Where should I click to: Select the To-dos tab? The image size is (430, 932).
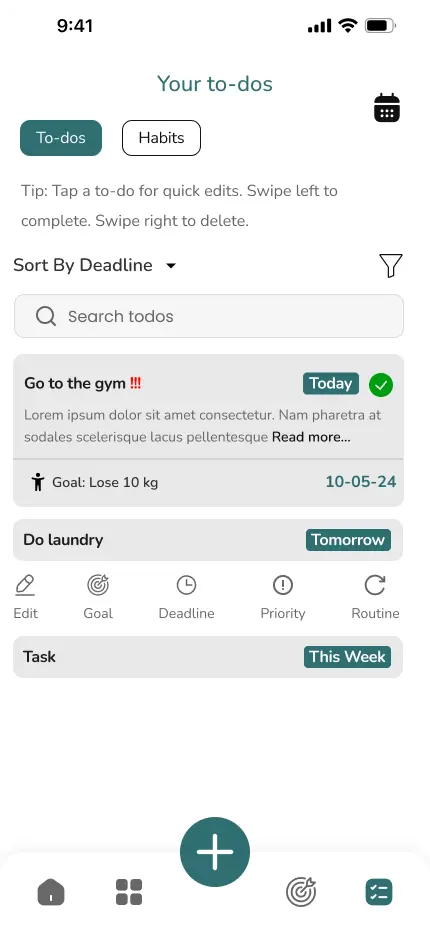tap(61, 138)
